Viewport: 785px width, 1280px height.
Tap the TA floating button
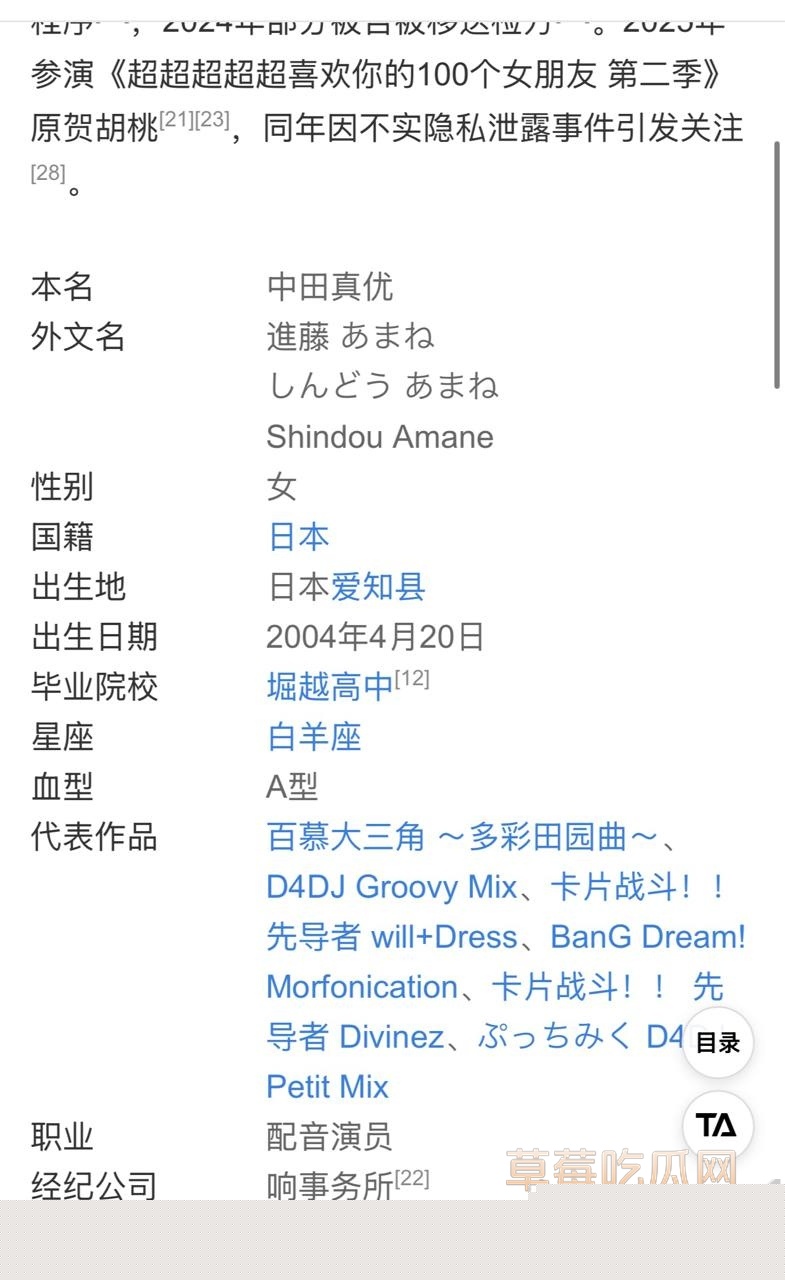(x=717, y=1126)
